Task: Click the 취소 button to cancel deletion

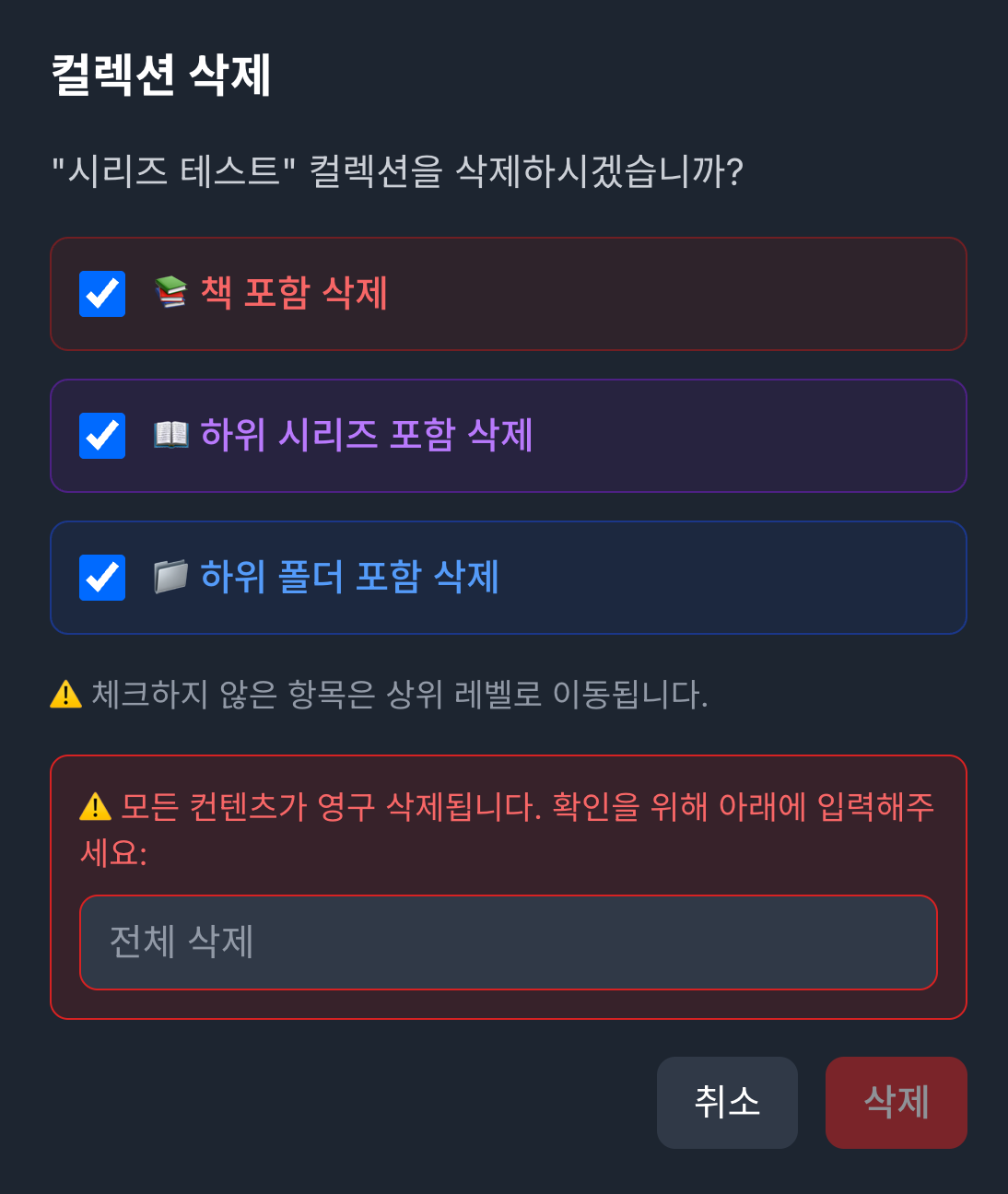Action: click(x=727, y=1103)
